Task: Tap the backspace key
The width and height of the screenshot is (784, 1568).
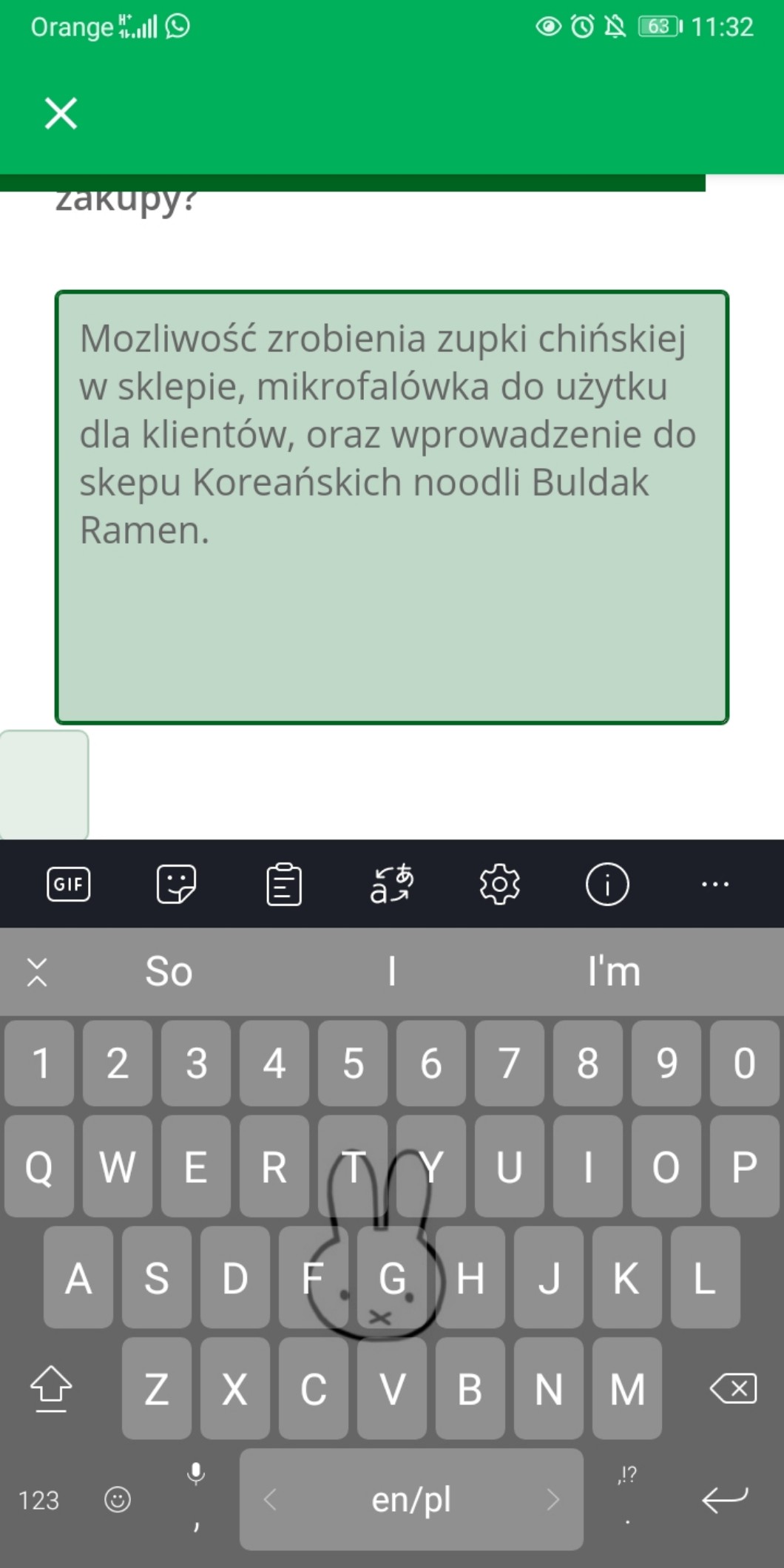Action: 732,1389
